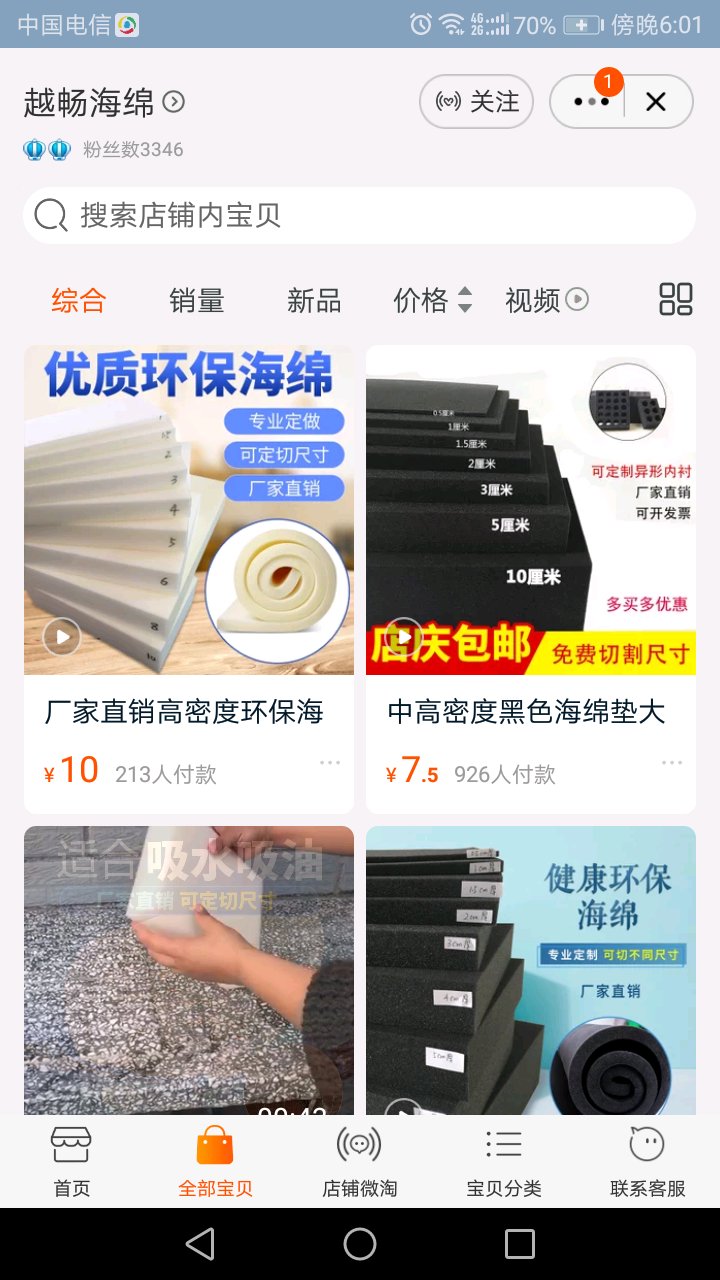The image size is (720, 1280).
Task: Go to shop 首页 tab
Action: 72,1162
